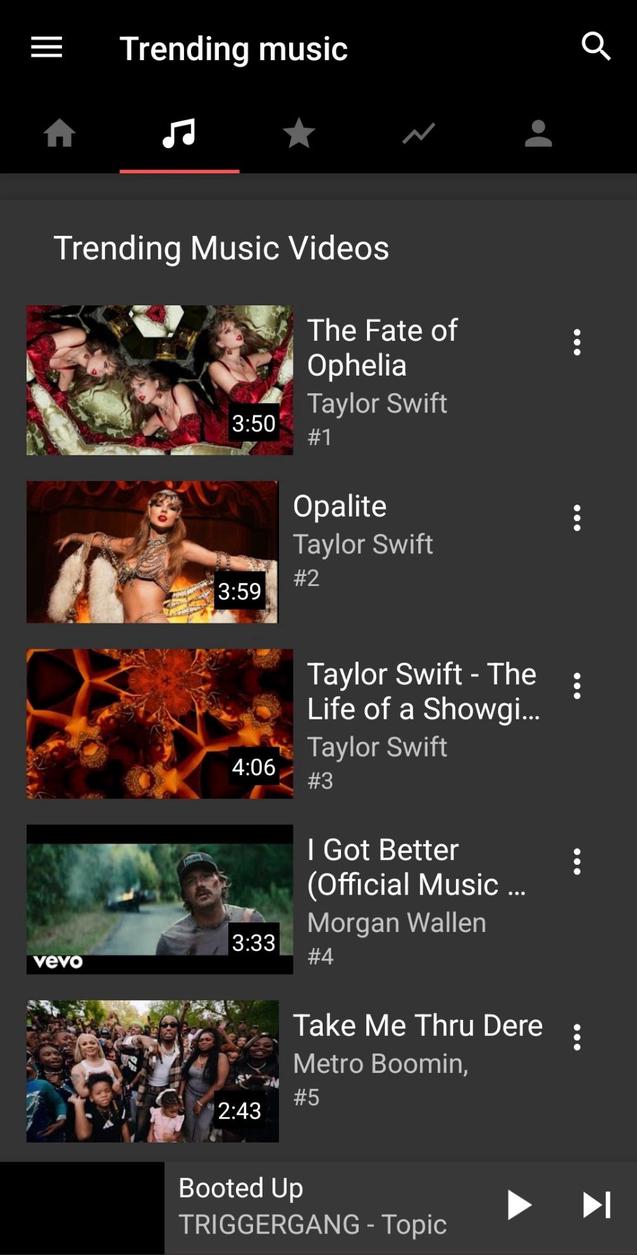Go to the trending chart tab
The image size is (637, 1255).
(x=418, y=133)
